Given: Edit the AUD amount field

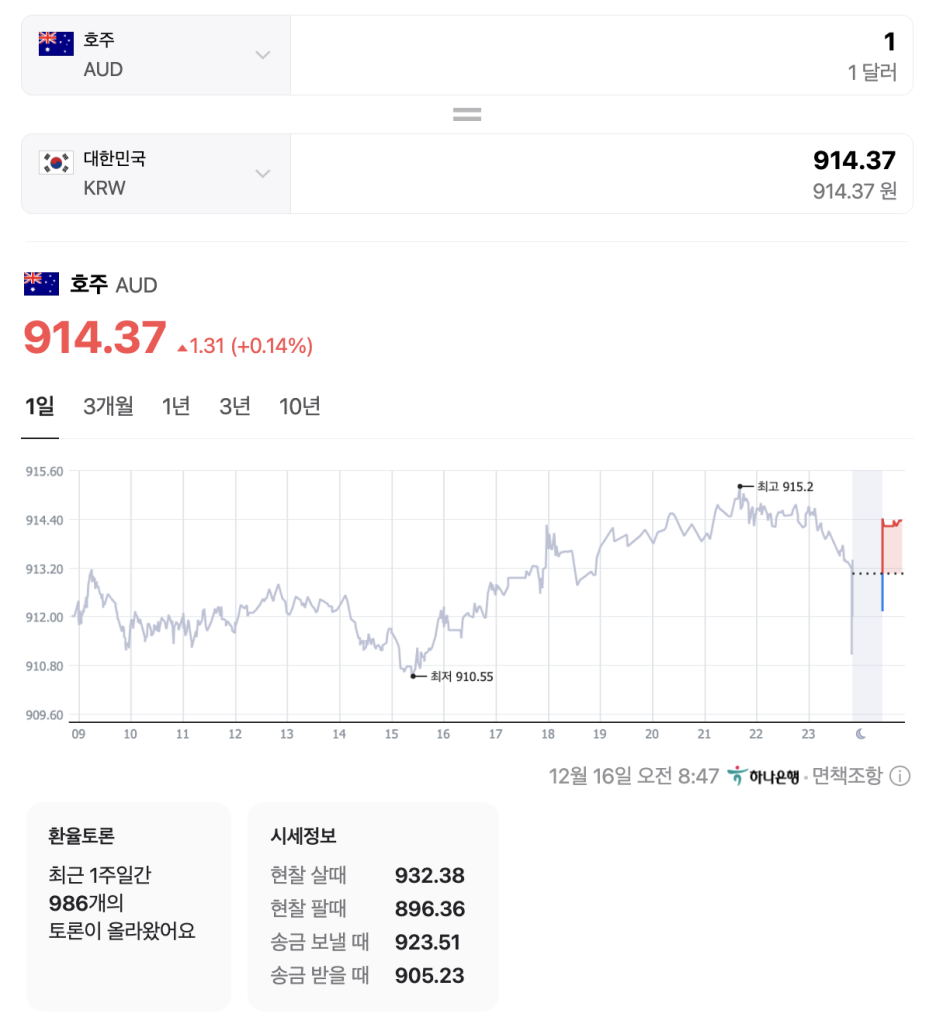Looking at the screenshot, I should (x=601, y=56).
